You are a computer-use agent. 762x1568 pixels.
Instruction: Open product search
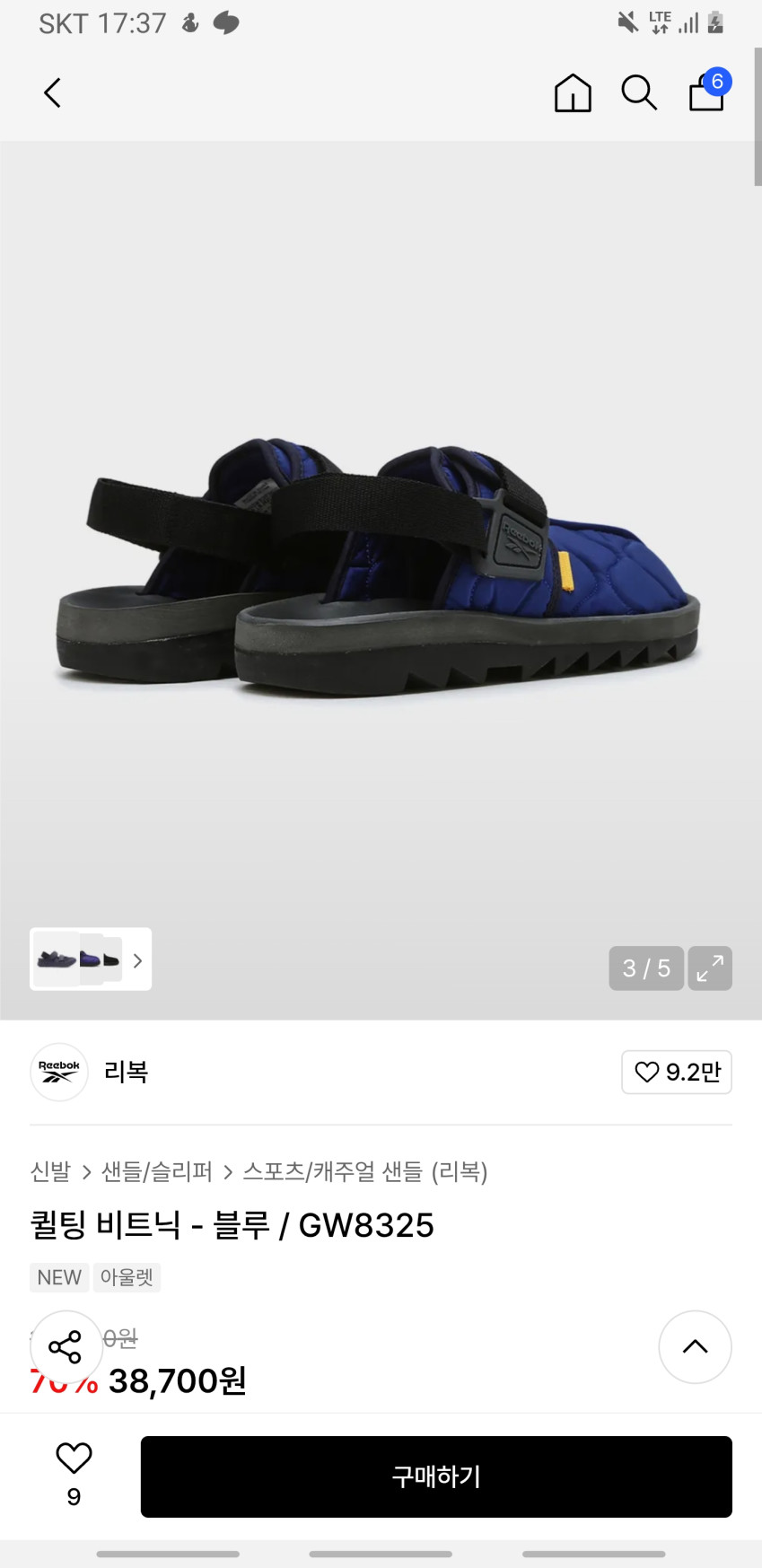click(639, 92)
